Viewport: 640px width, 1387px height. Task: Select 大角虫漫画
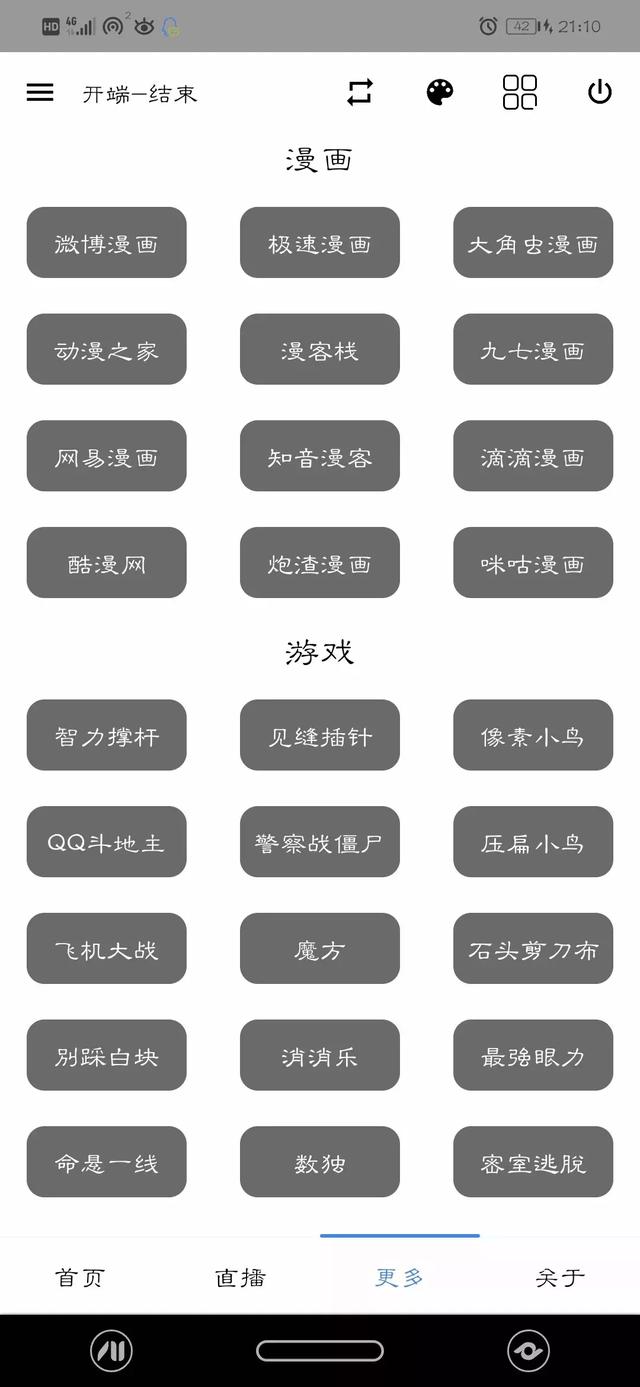point(533,243)
